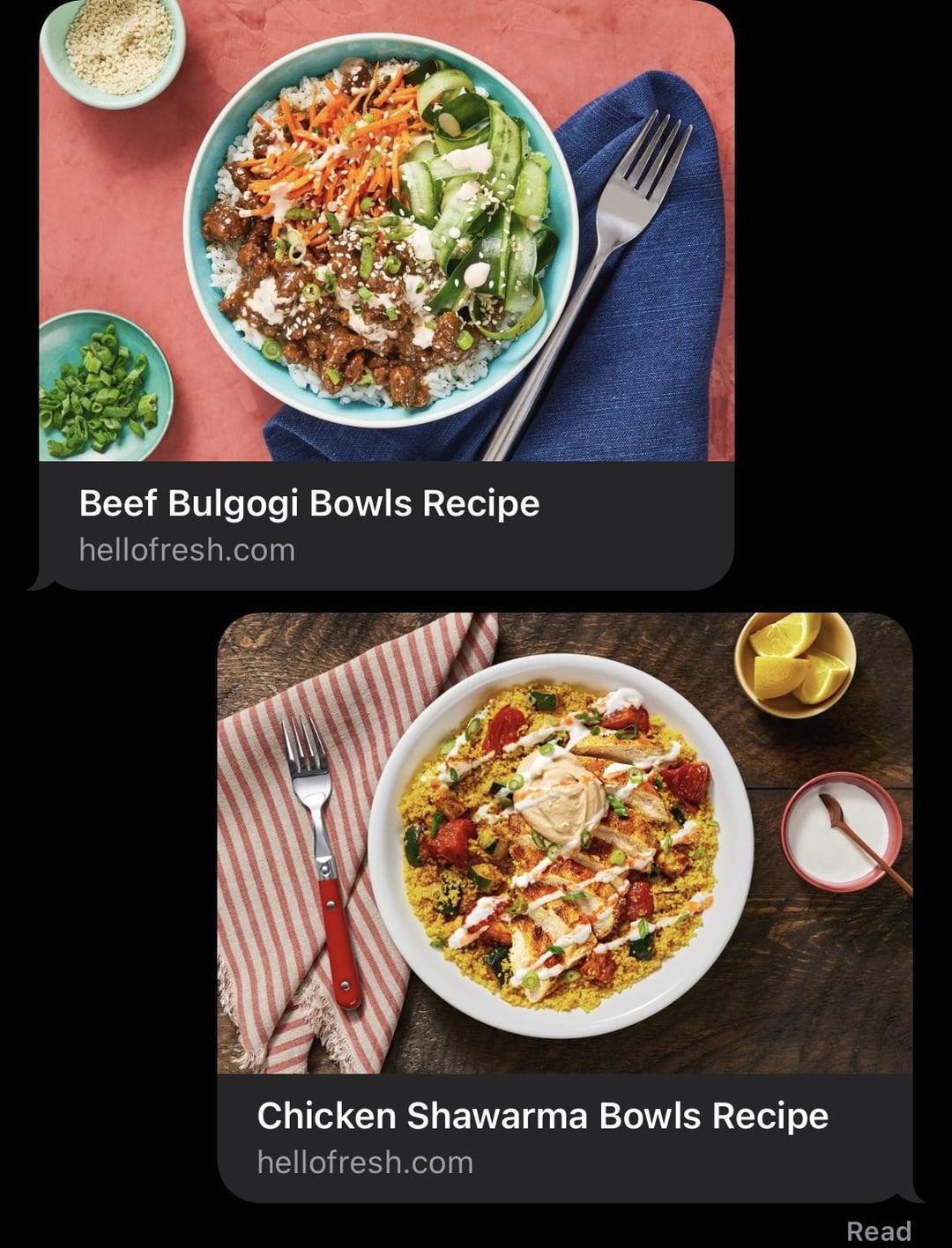Open the Chicken Shawarma Bowls Recipe link
Viewport: 952px width, 1248px height.
tap(542, 1117)
